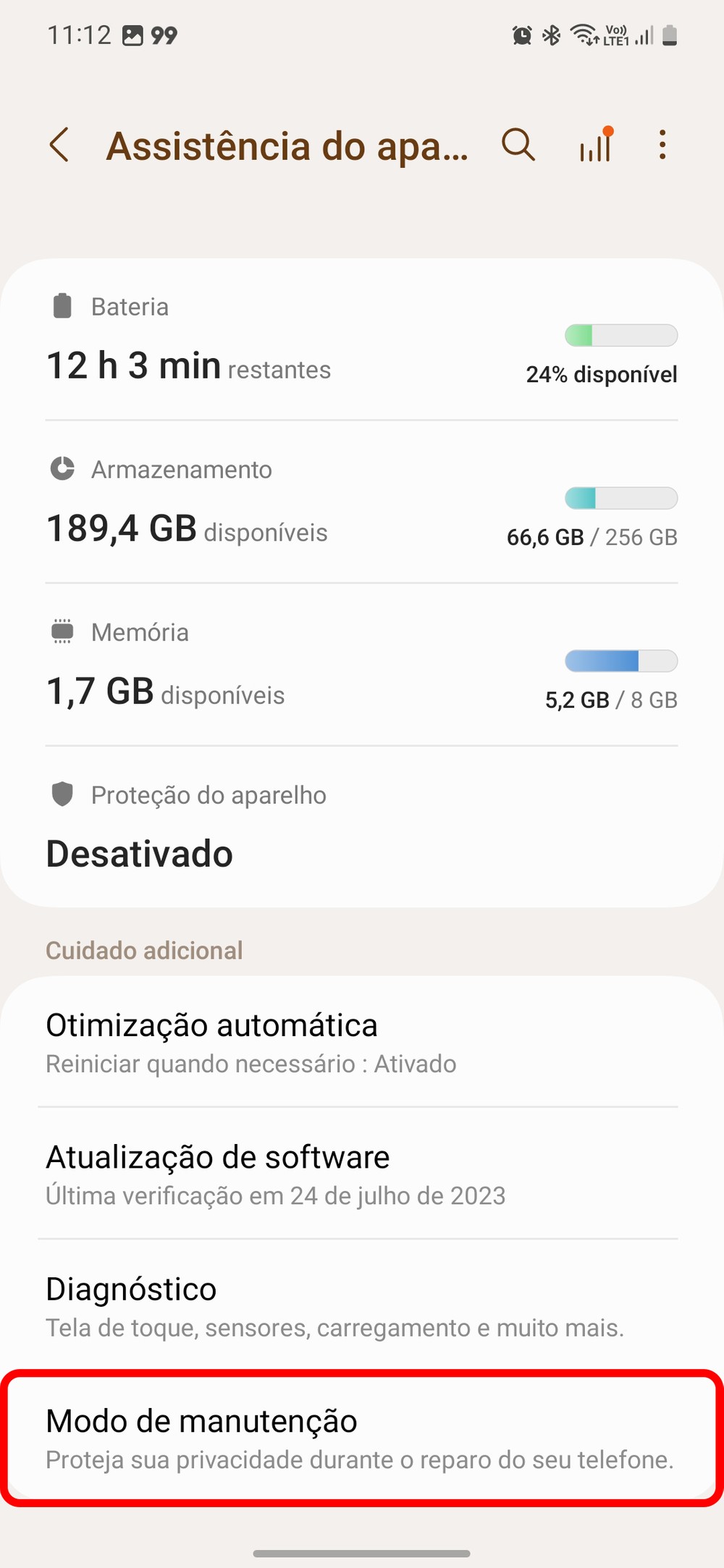Open Armazenamento storage details

point(361,503)
